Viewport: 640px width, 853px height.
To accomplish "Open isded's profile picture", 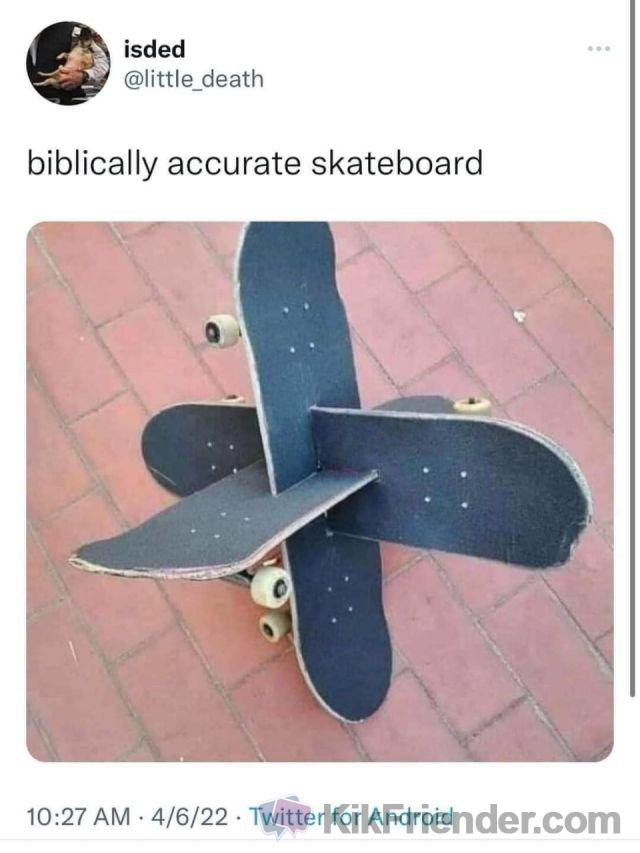I will [68, 63].
